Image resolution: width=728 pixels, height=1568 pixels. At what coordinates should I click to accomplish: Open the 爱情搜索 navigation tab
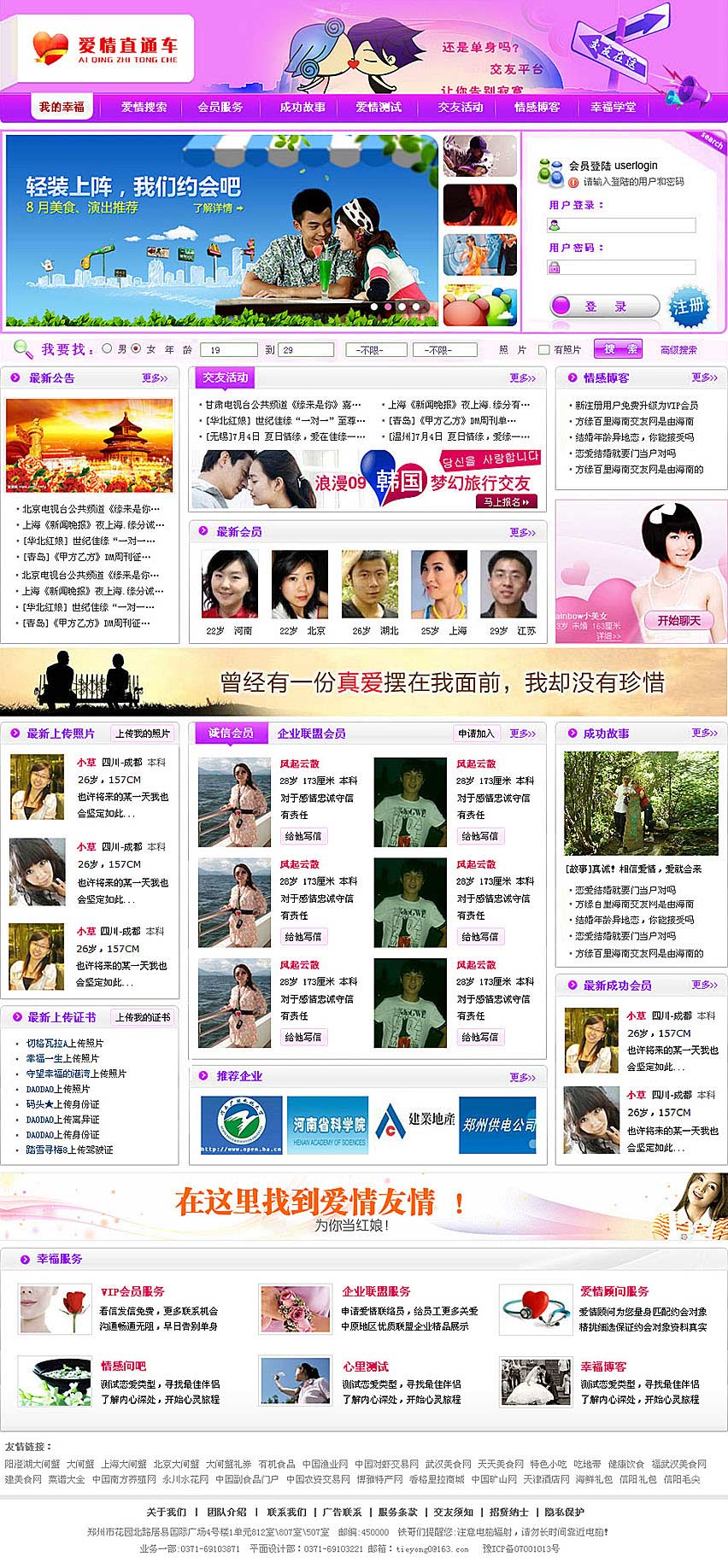click(x=144, y=107)
